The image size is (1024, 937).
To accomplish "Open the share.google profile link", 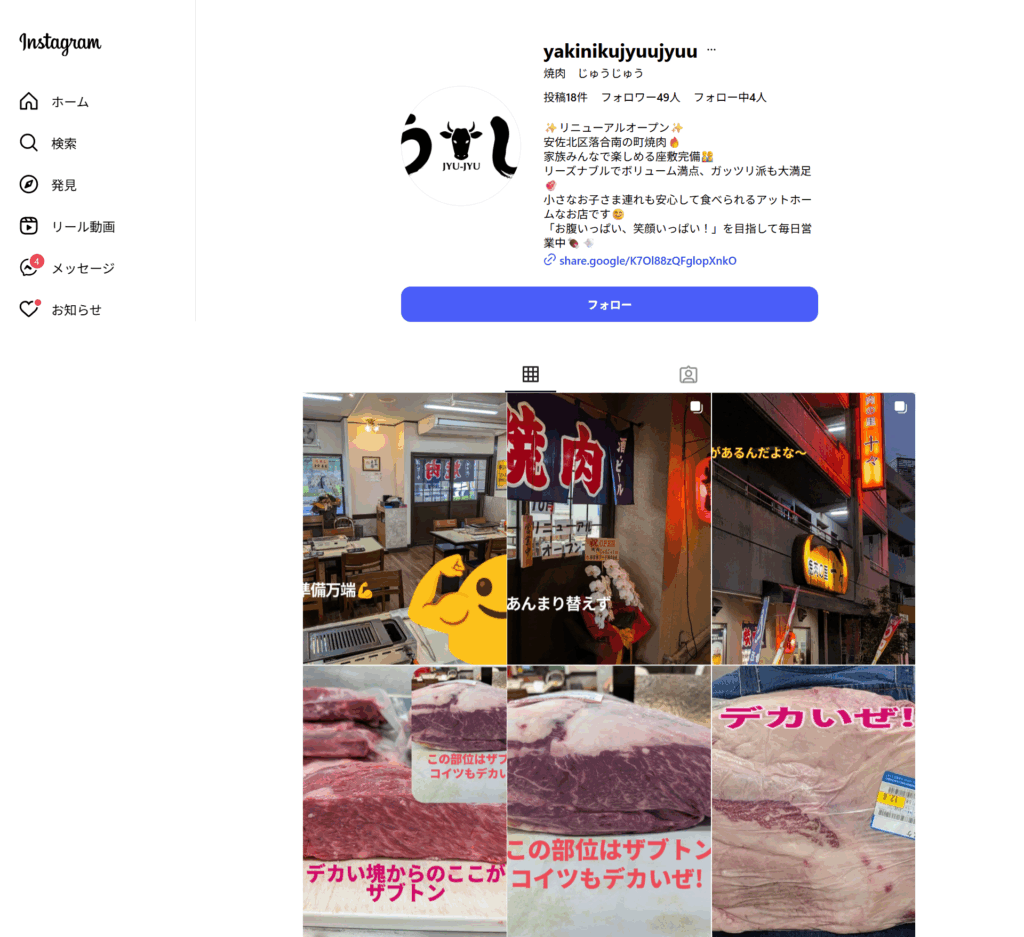I will coord(647,260).
